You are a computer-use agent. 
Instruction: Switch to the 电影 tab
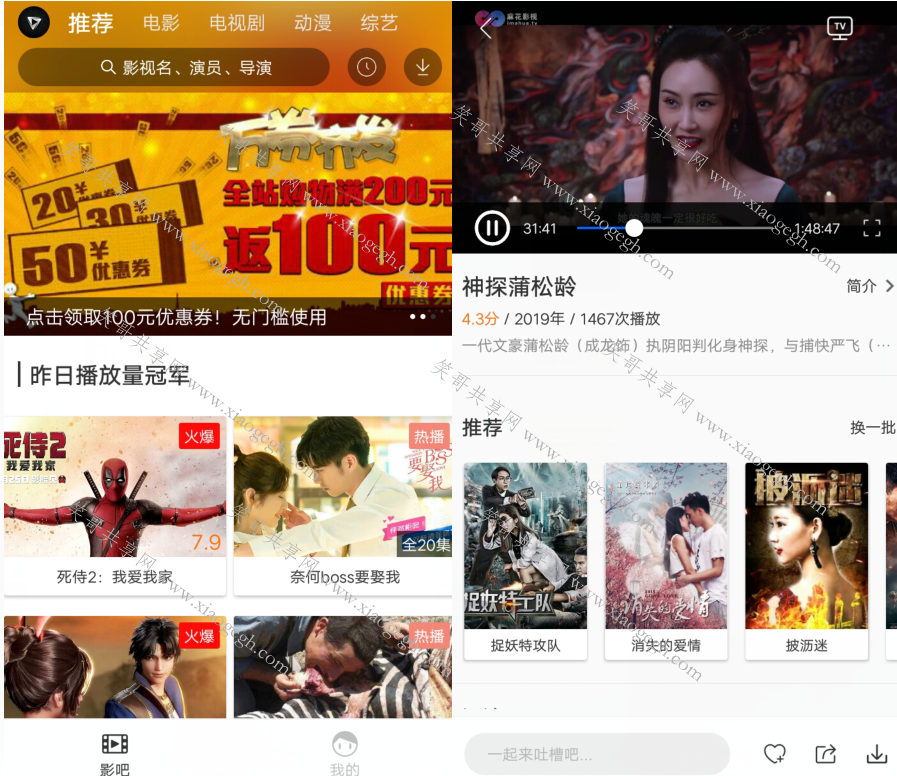[x=161, y=23]
